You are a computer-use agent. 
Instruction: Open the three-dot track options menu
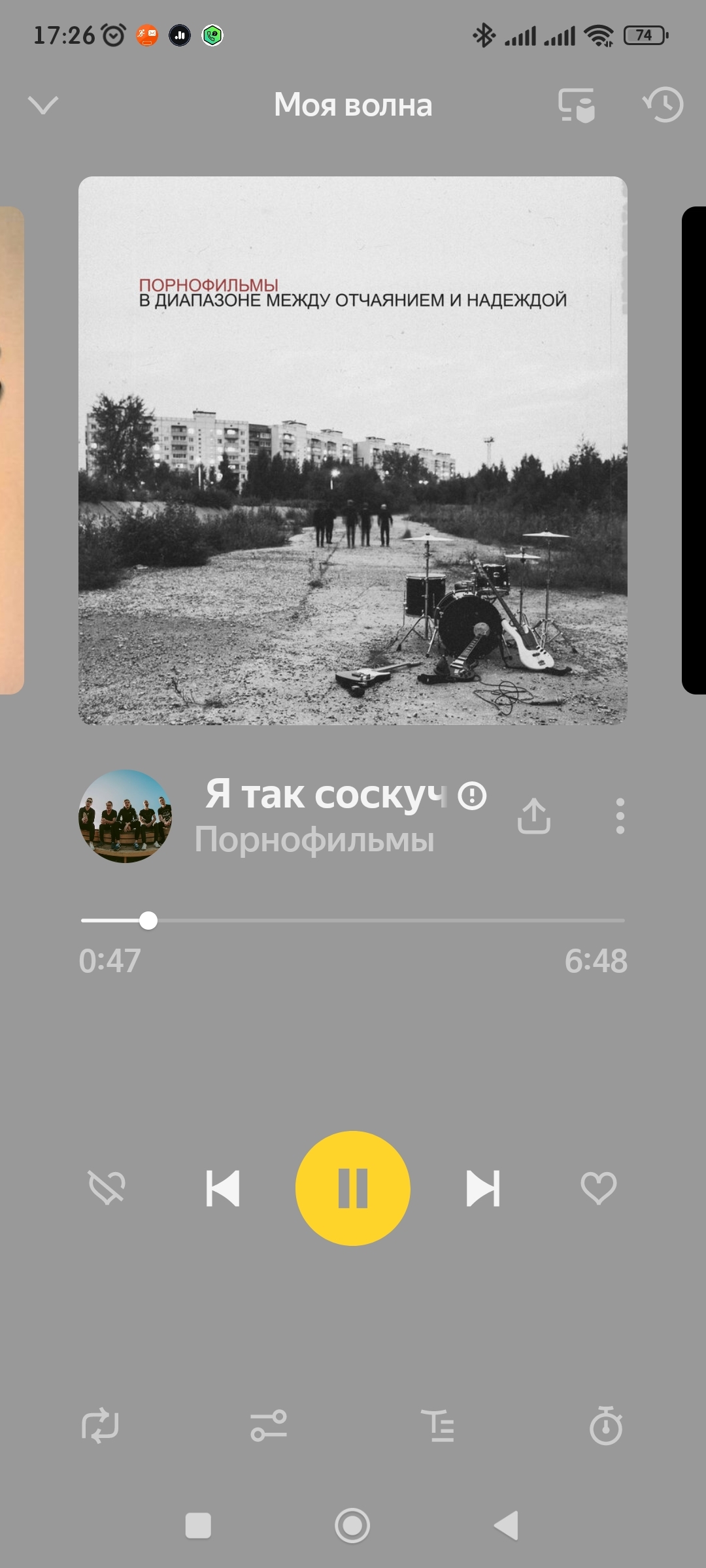[620, 816]
